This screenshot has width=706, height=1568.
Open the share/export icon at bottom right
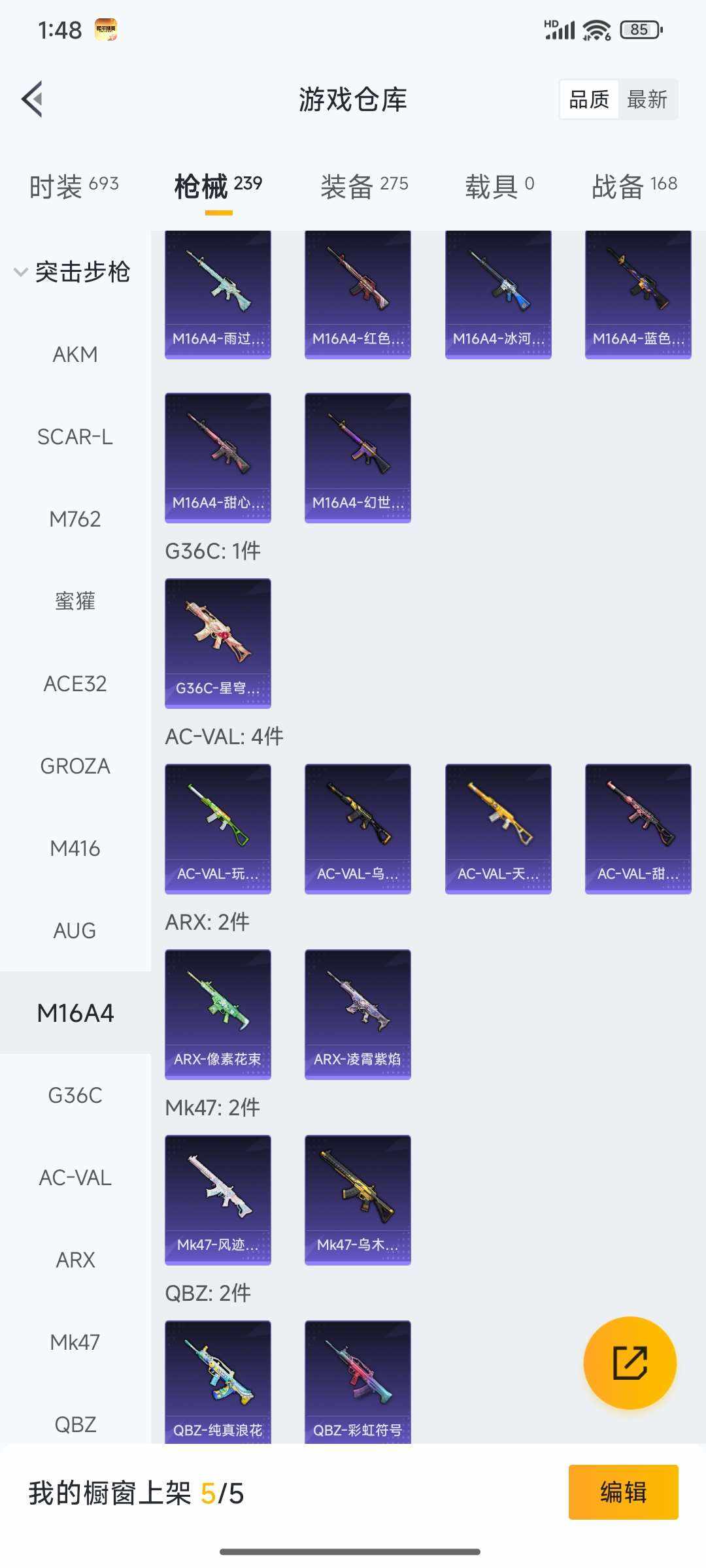tap(630, 1364)
